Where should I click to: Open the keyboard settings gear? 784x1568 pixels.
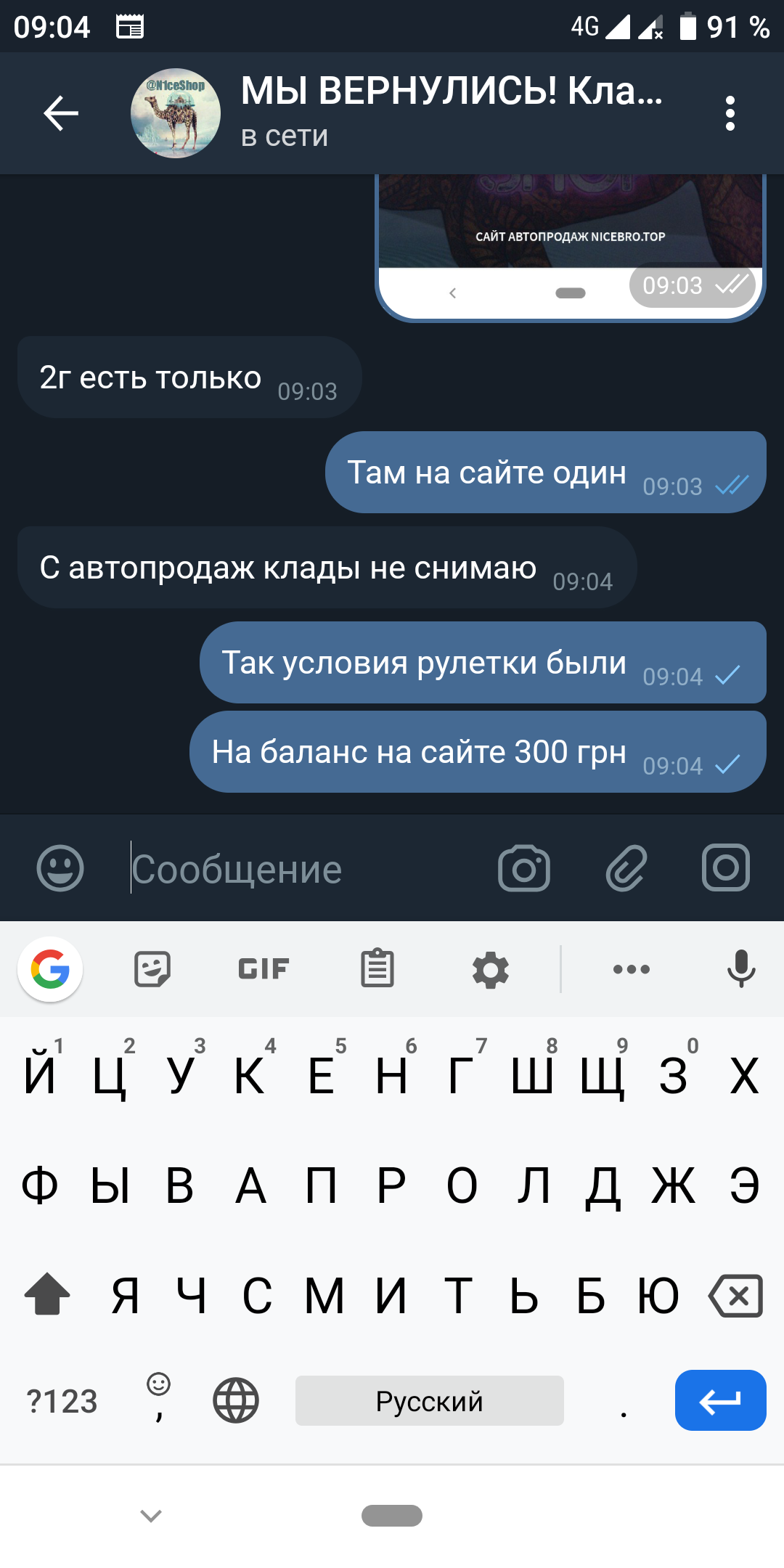(491, 969)
